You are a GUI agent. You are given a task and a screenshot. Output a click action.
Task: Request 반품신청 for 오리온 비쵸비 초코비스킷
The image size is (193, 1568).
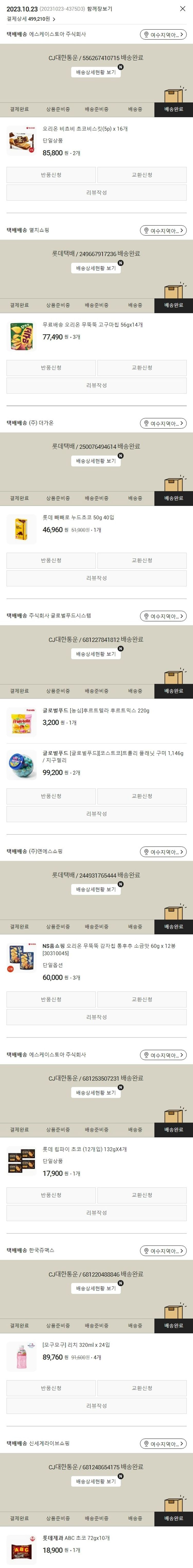51,175
